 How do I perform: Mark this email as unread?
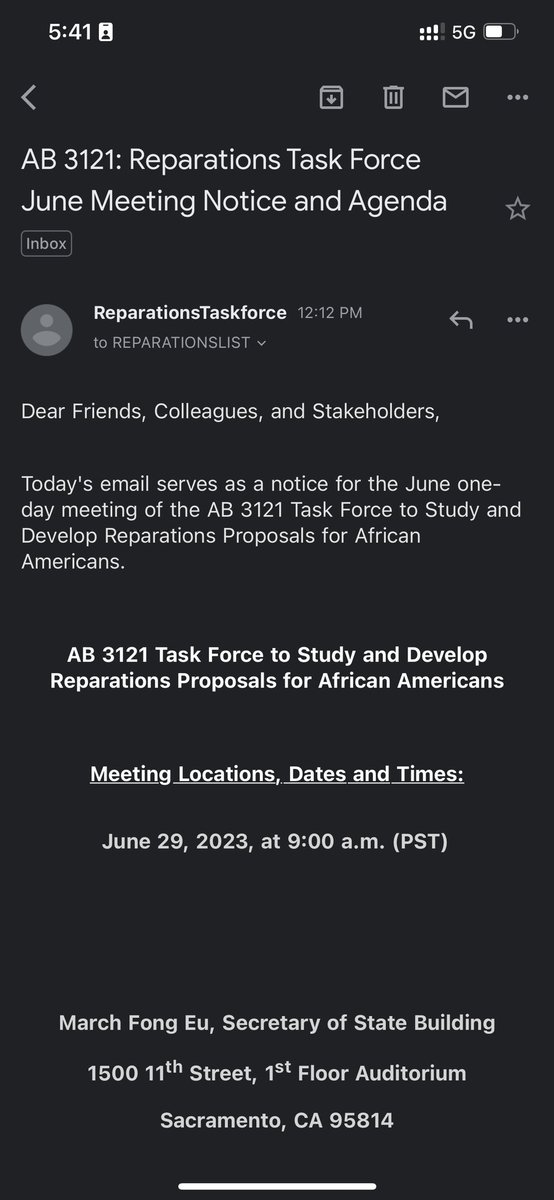pyautogui.click(x=455, y=97)
